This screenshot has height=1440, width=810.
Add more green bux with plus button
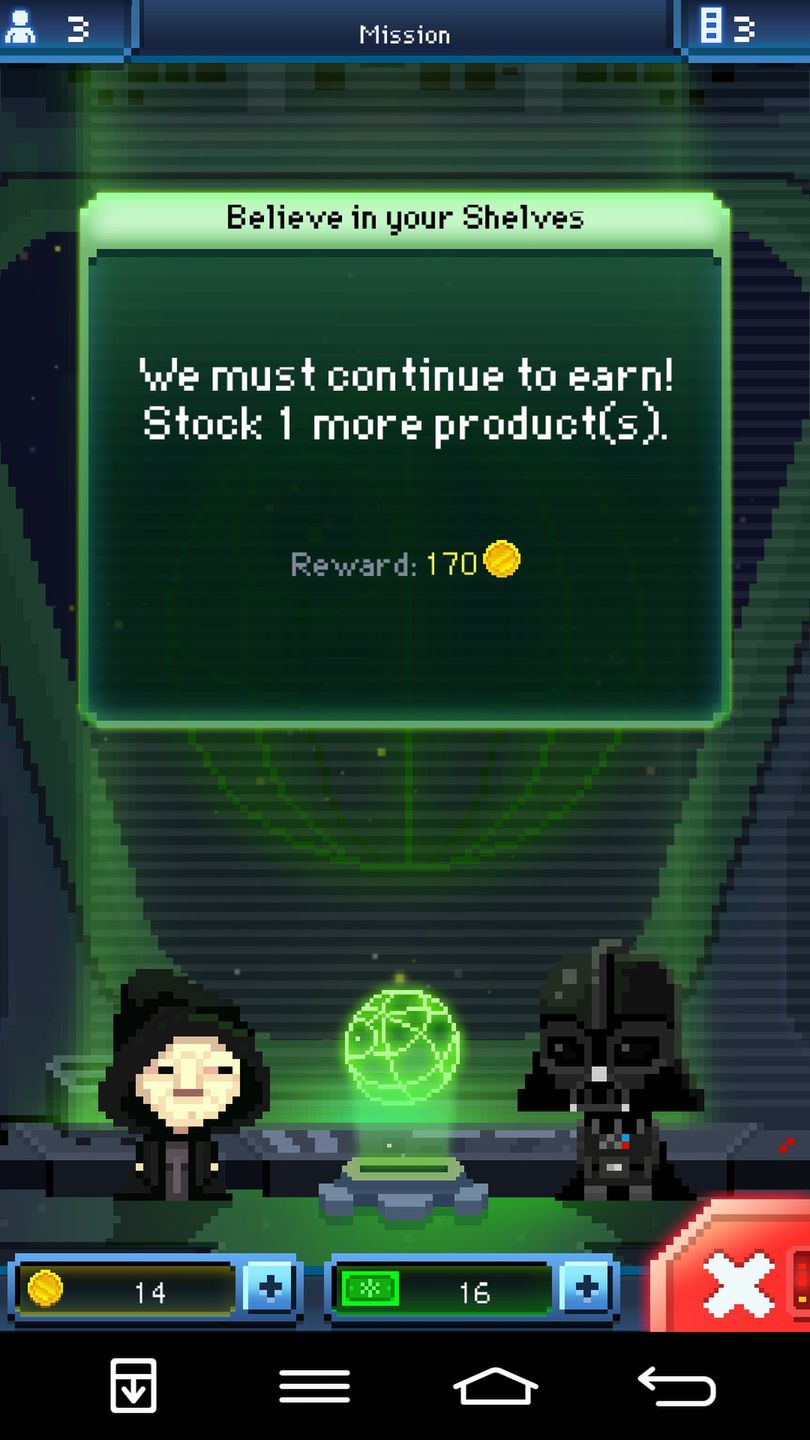(x=586, y=1291)
